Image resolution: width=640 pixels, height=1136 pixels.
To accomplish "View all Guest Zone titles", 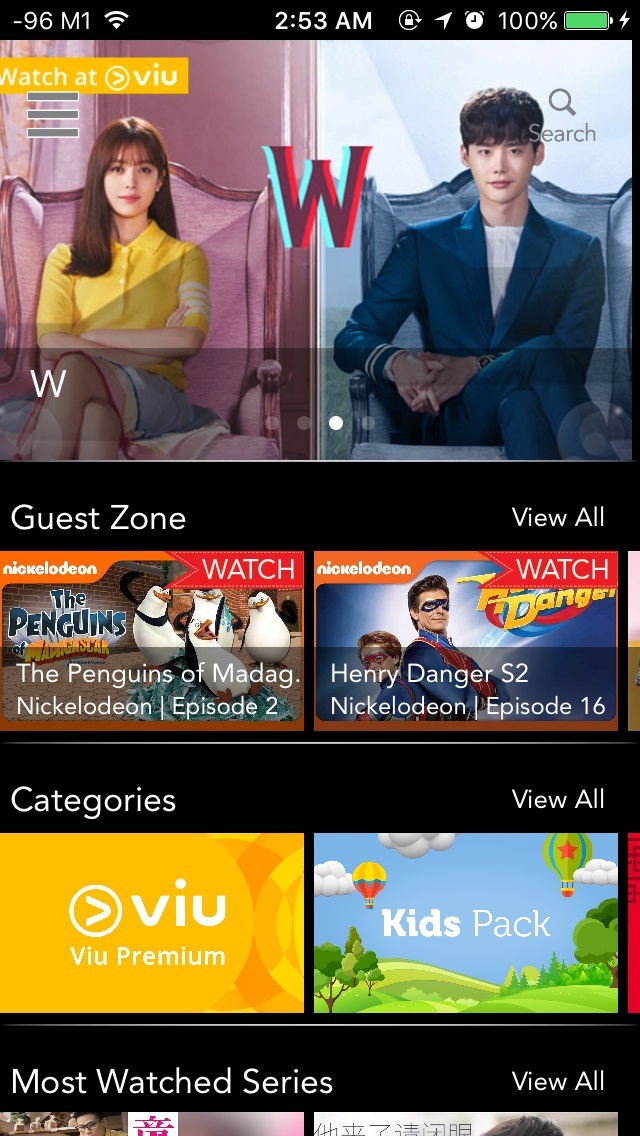I will pyautogui.click(x=558, y=517).
